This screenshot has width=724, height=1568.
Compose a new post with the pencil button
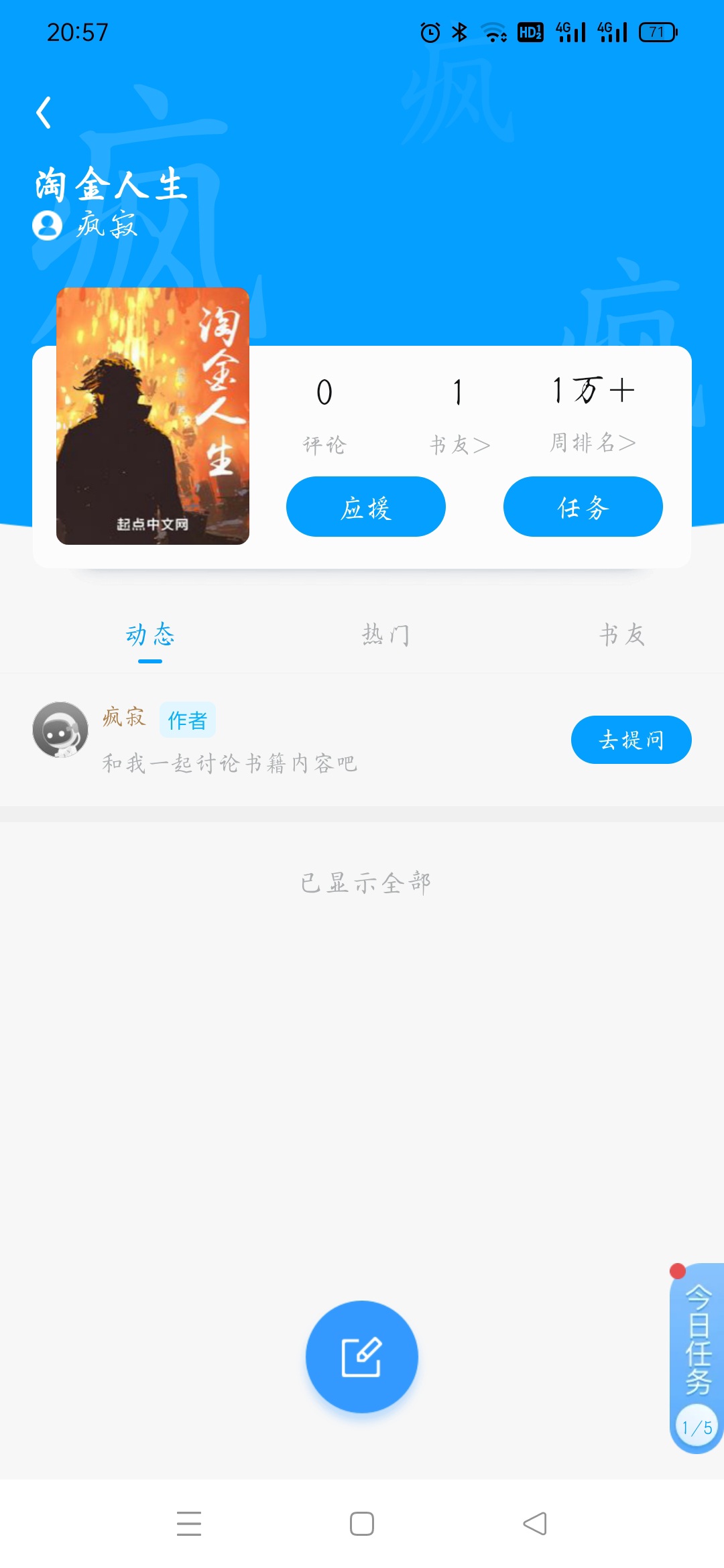(x=362, y=1357)
